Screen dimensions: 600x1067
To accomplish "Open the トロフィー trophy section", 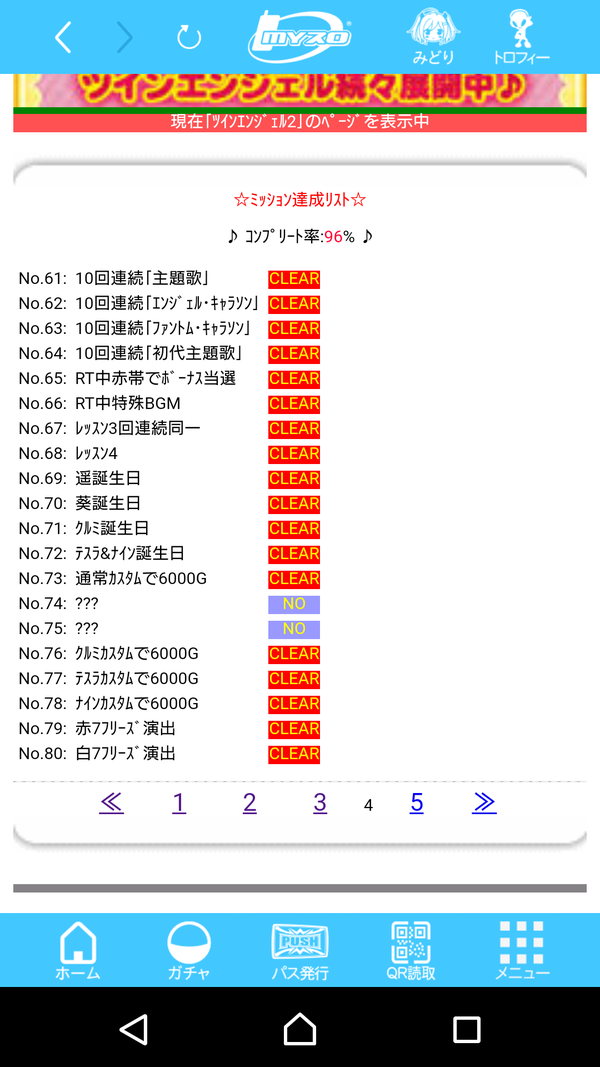I will pos(522,37).
